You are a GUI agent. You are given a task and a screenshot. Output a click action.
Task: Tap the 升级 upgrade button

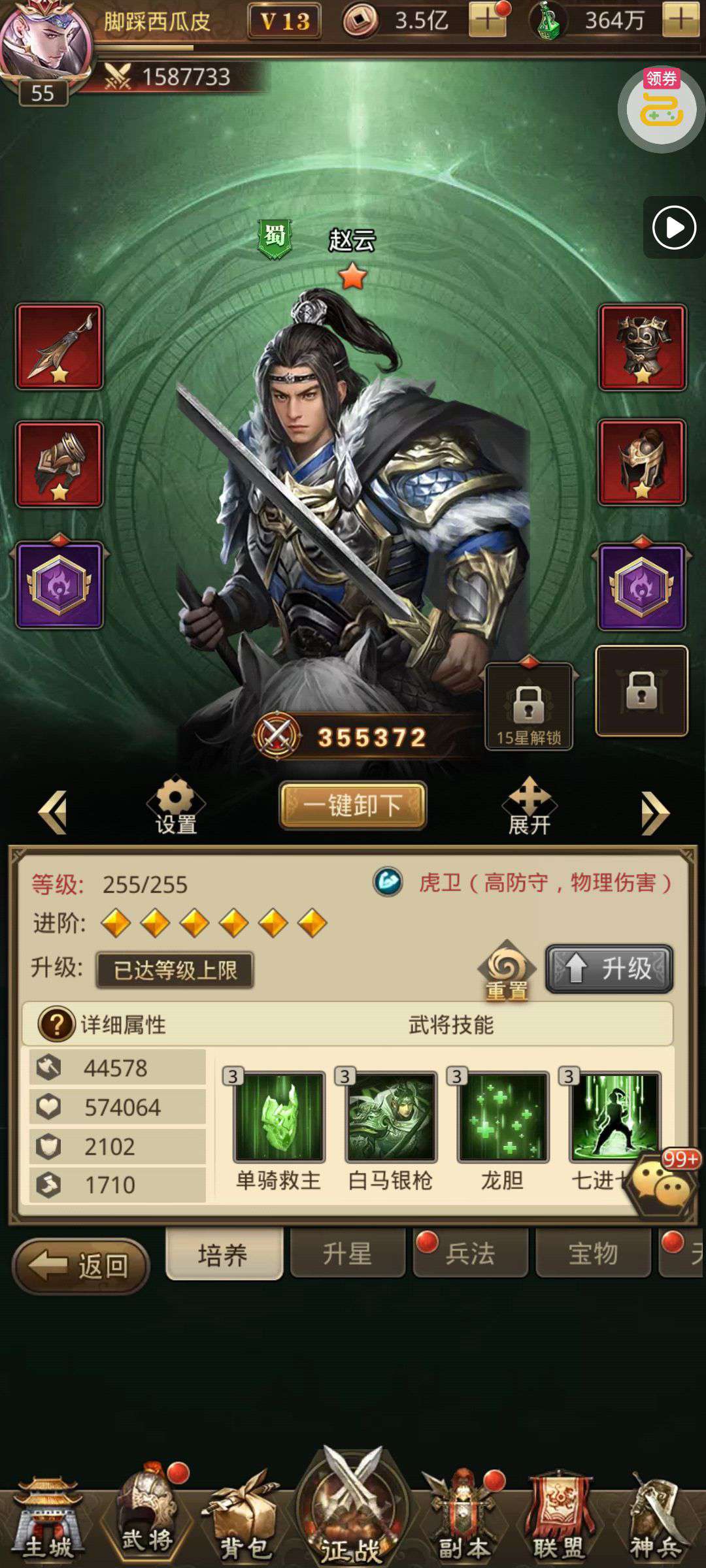[609, 968]
